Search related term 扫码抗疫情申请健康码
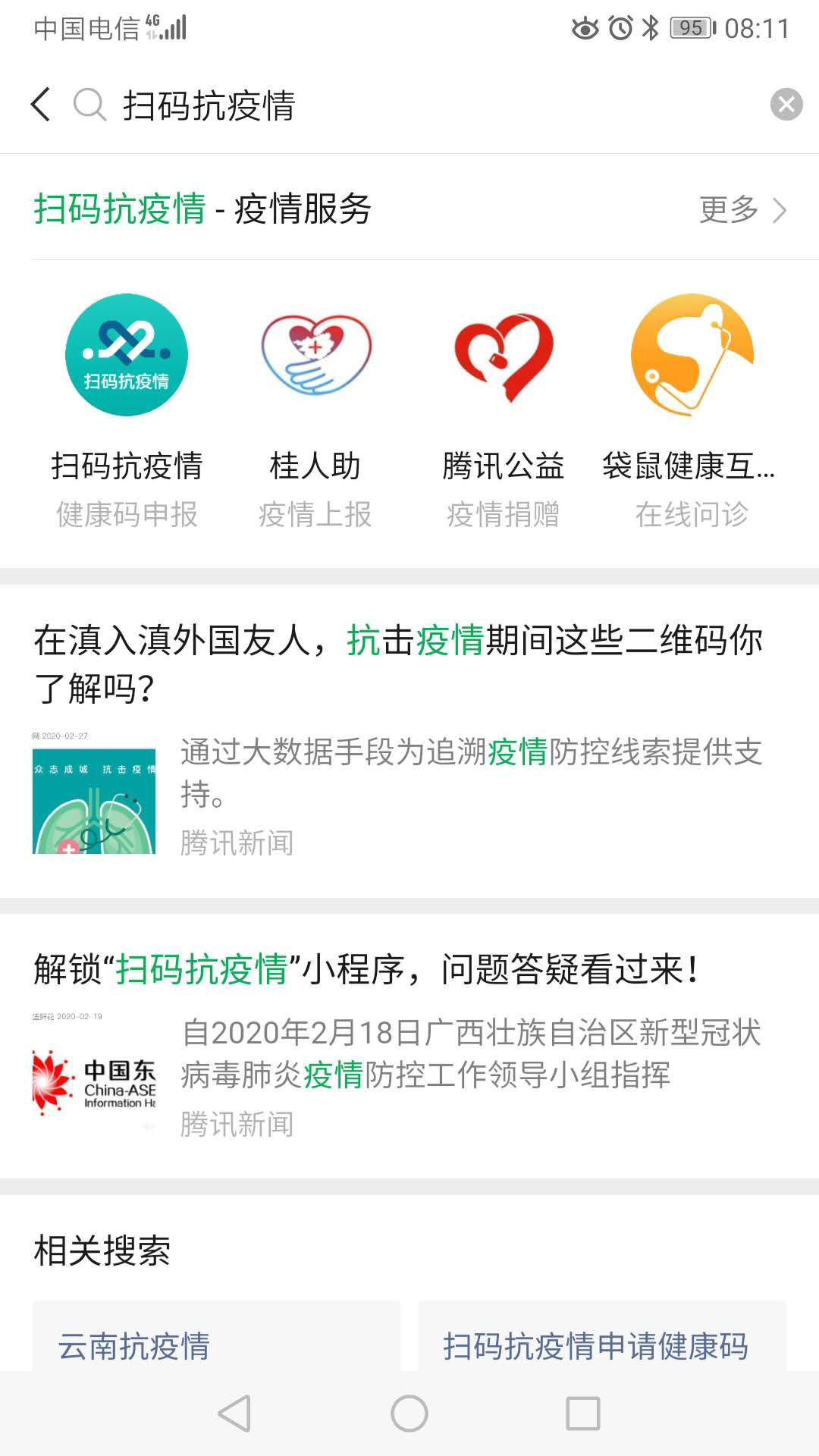Image resolution: width=819 pixels, height=1456 pixels. pyautogui.click(x=602, y=1345)
